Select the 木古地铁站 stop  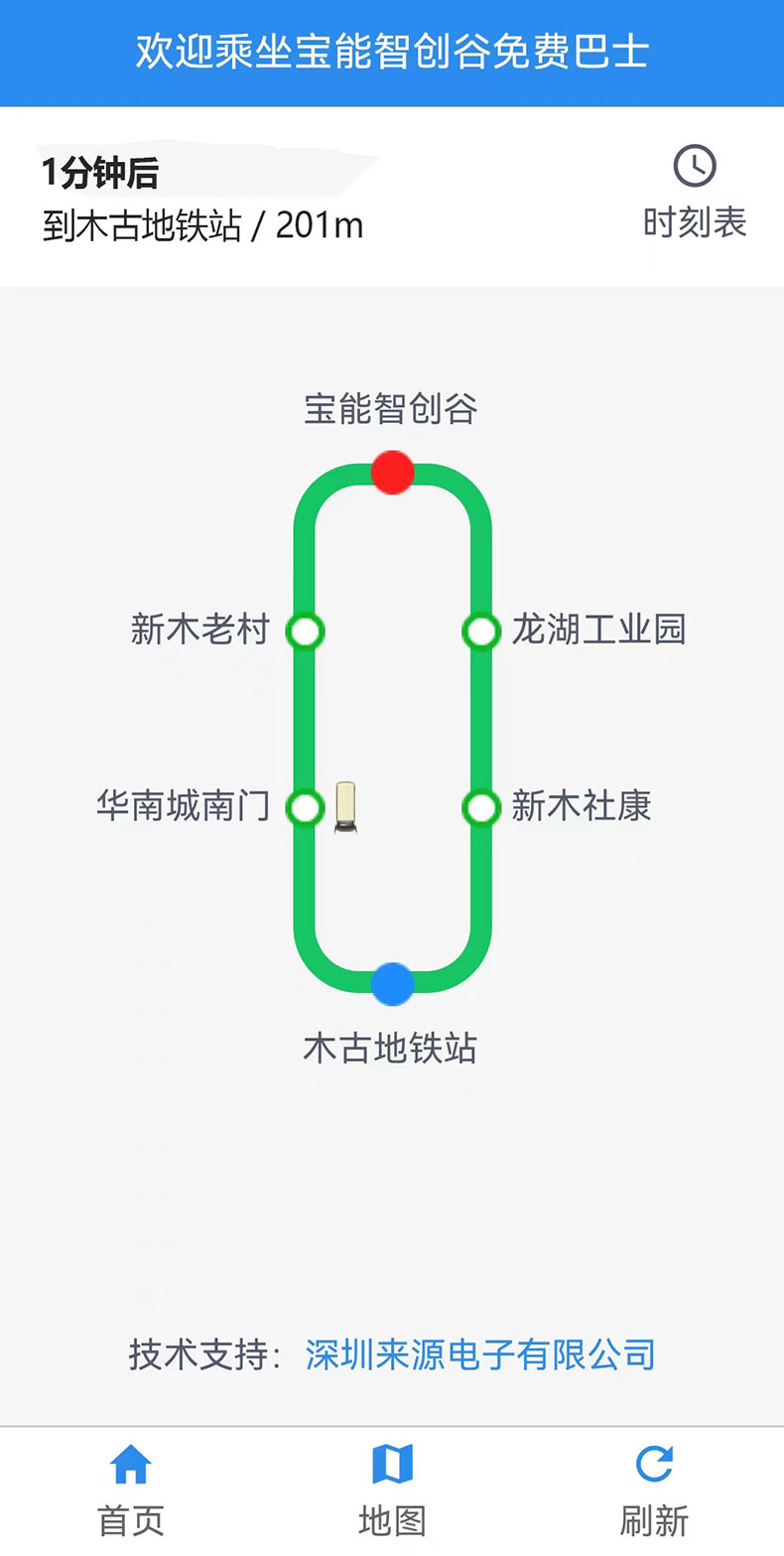click(x=393, y=983)
